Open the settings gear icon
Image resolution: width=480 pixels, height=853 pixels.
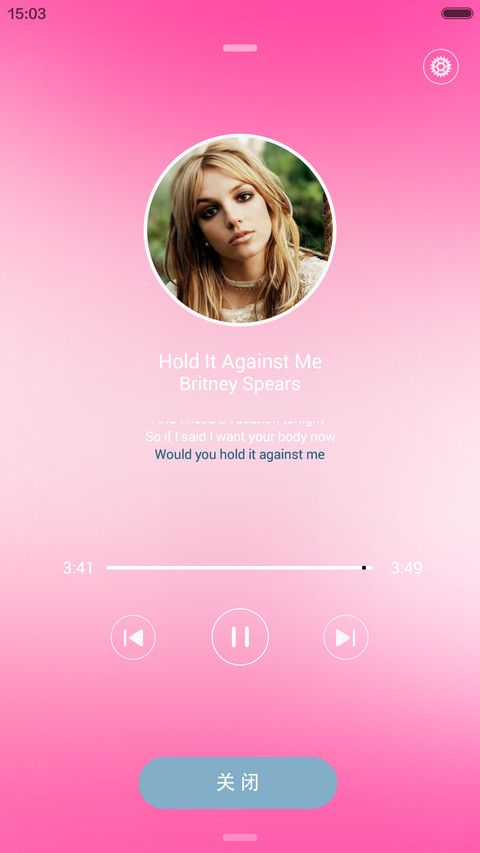[441, 67]
